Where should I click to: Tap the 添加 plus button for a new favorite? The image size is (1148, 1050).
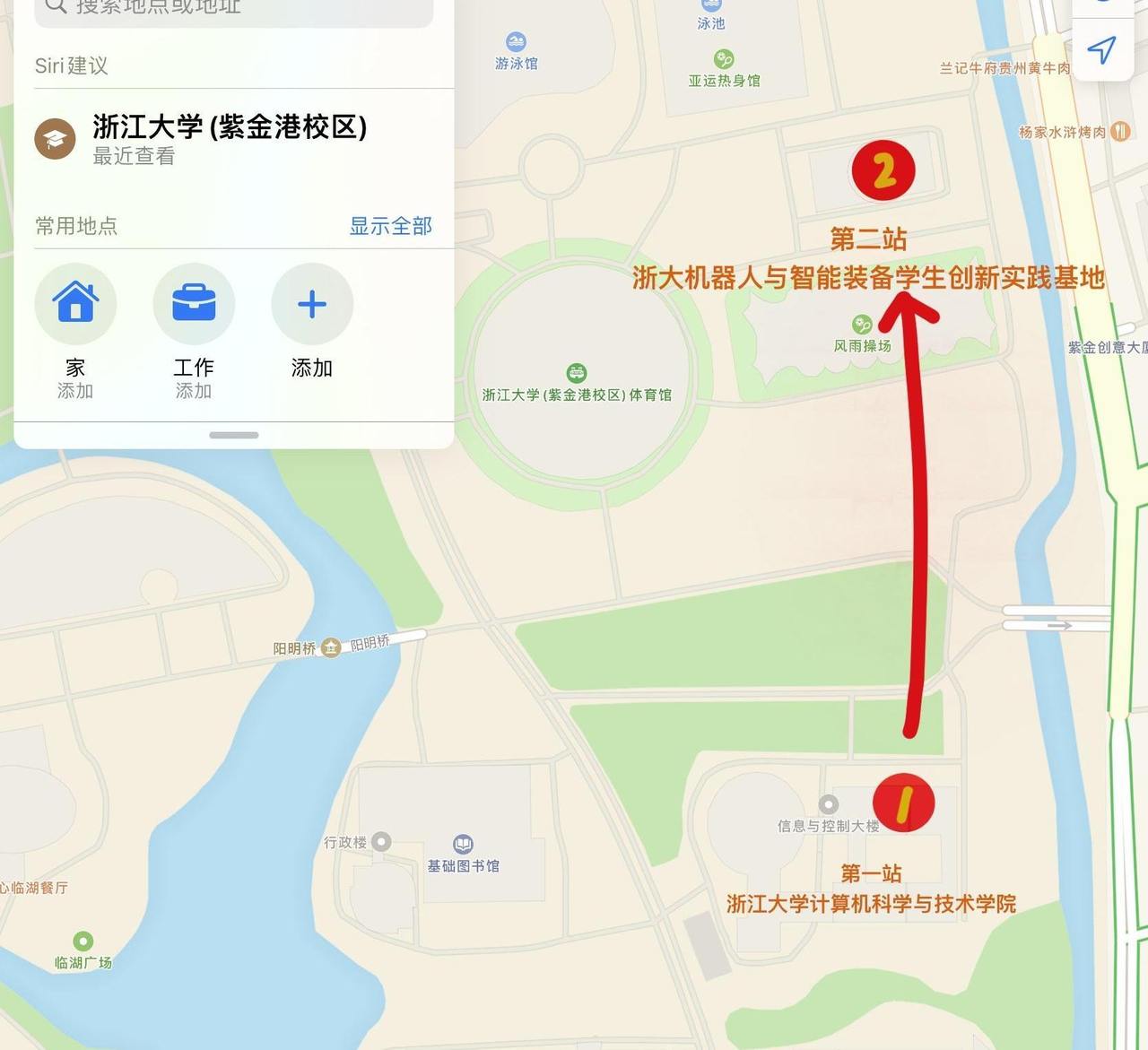pyautogui.click(x=312, y=304)
